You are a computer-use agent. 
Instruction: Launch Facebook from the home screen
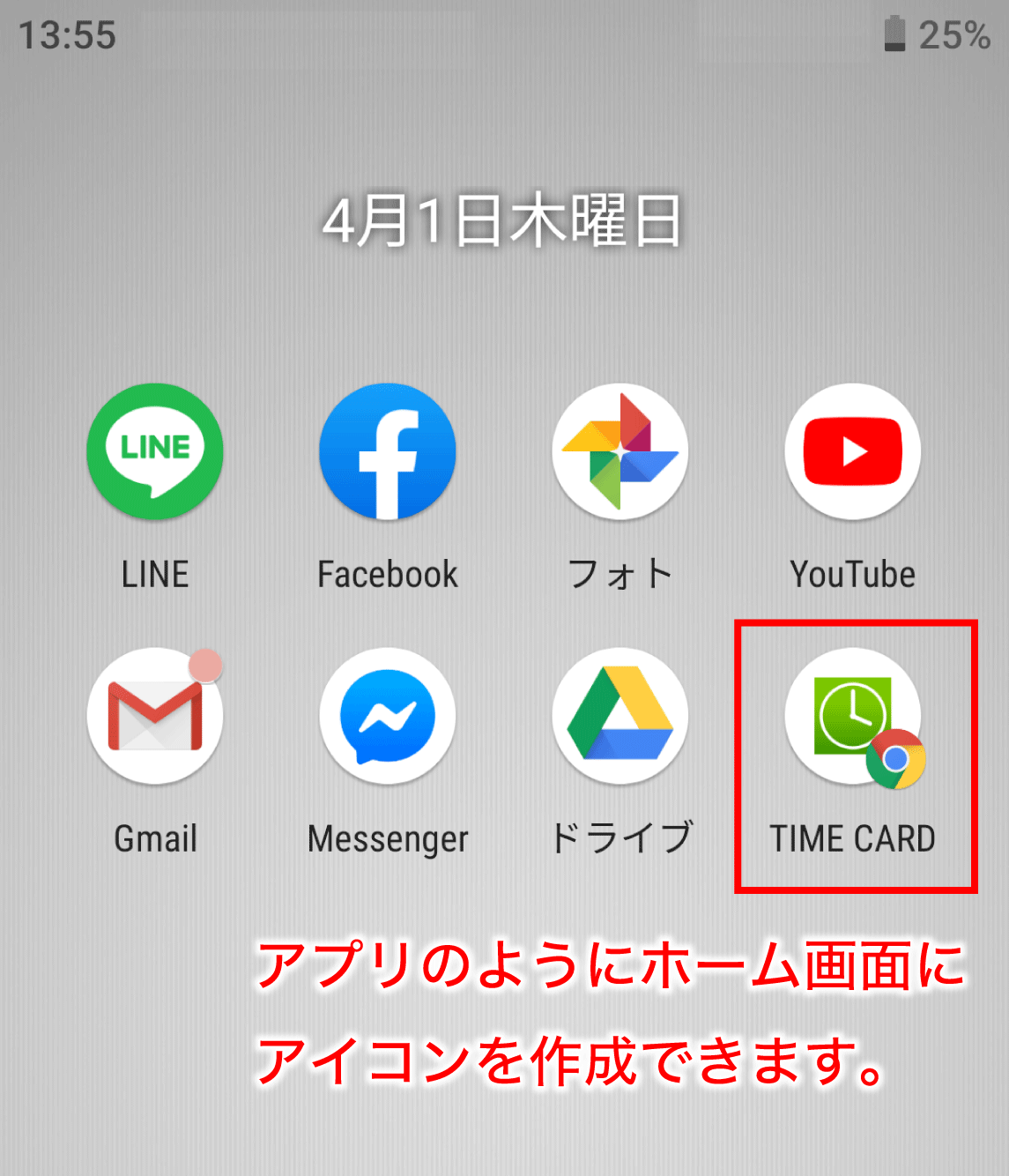(388, 451)
